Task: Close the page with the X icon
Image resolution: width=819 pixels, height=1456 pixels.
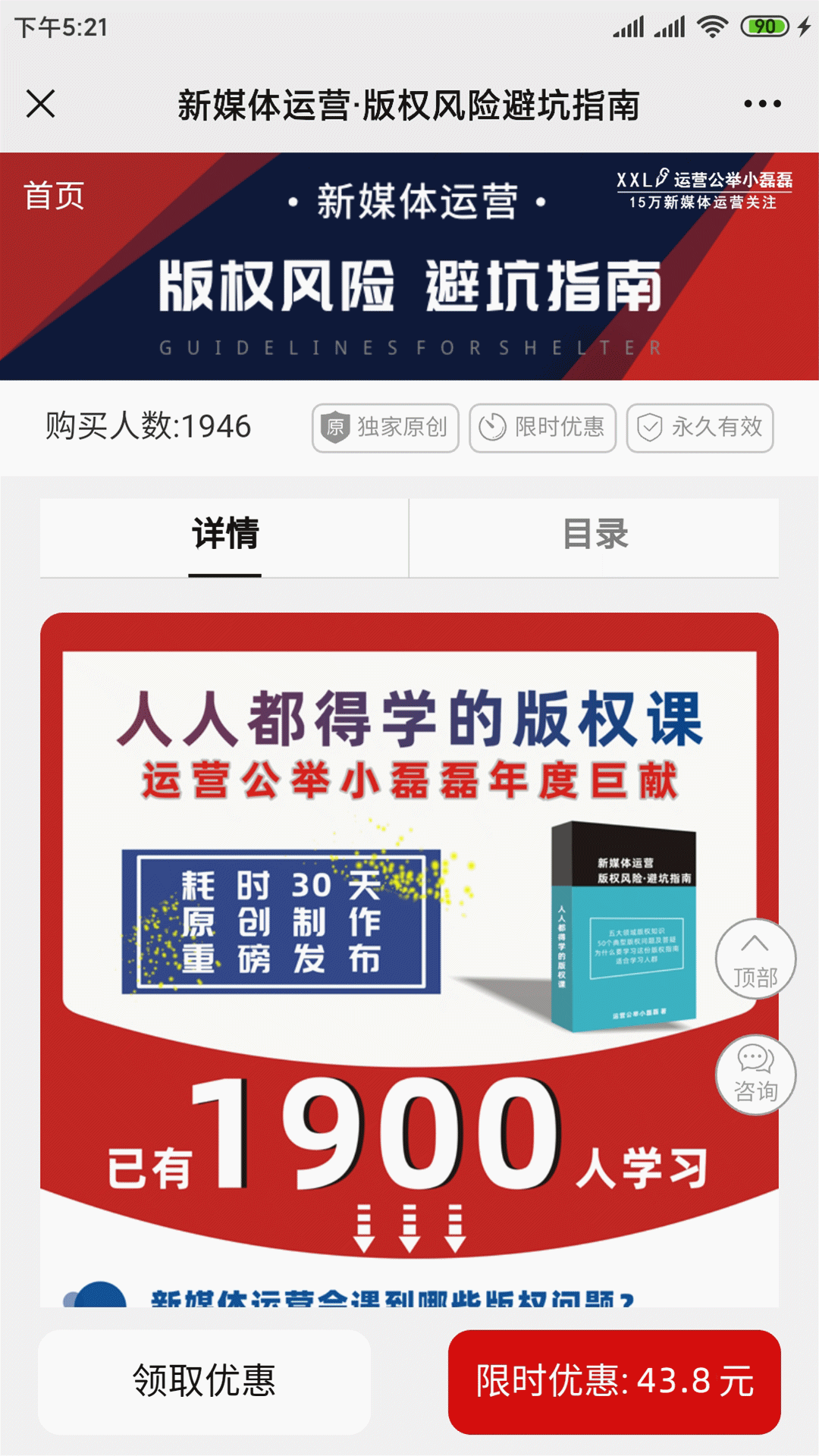Action: (41, 104)
